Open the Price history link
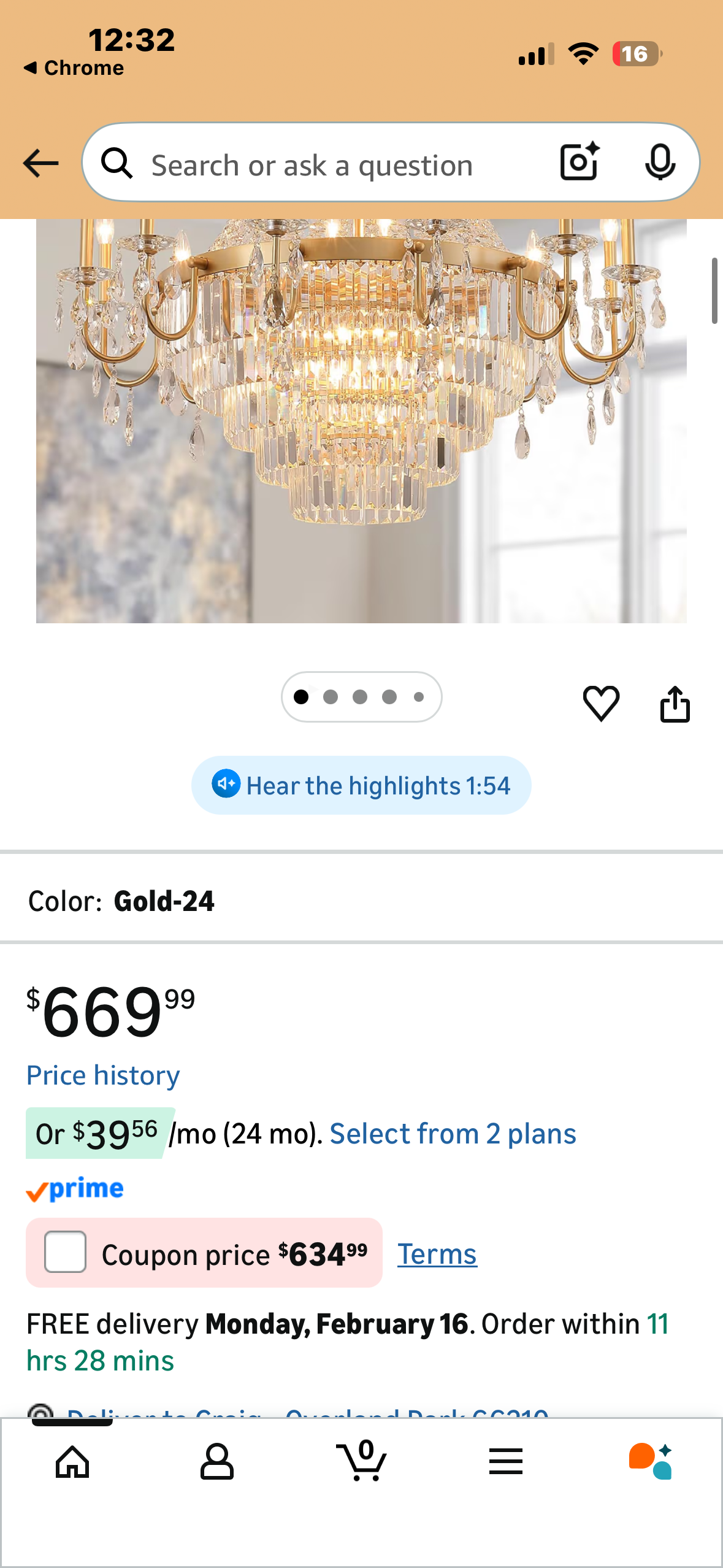Image resolution: width=723 pixels, height=1568 pixels. point(103,1075)
